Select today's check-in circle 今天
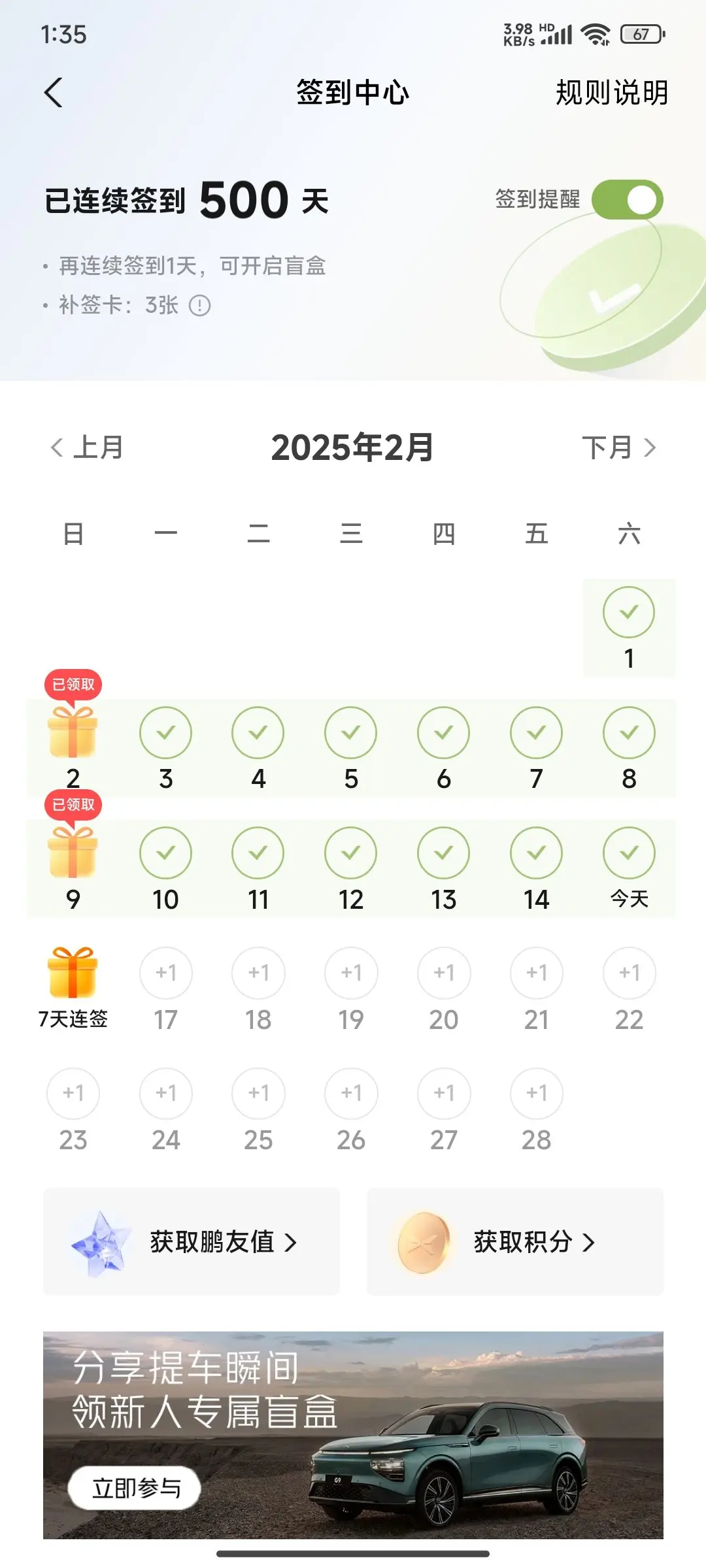Viewport: 706px width, 1568px height. click(629, 853)
